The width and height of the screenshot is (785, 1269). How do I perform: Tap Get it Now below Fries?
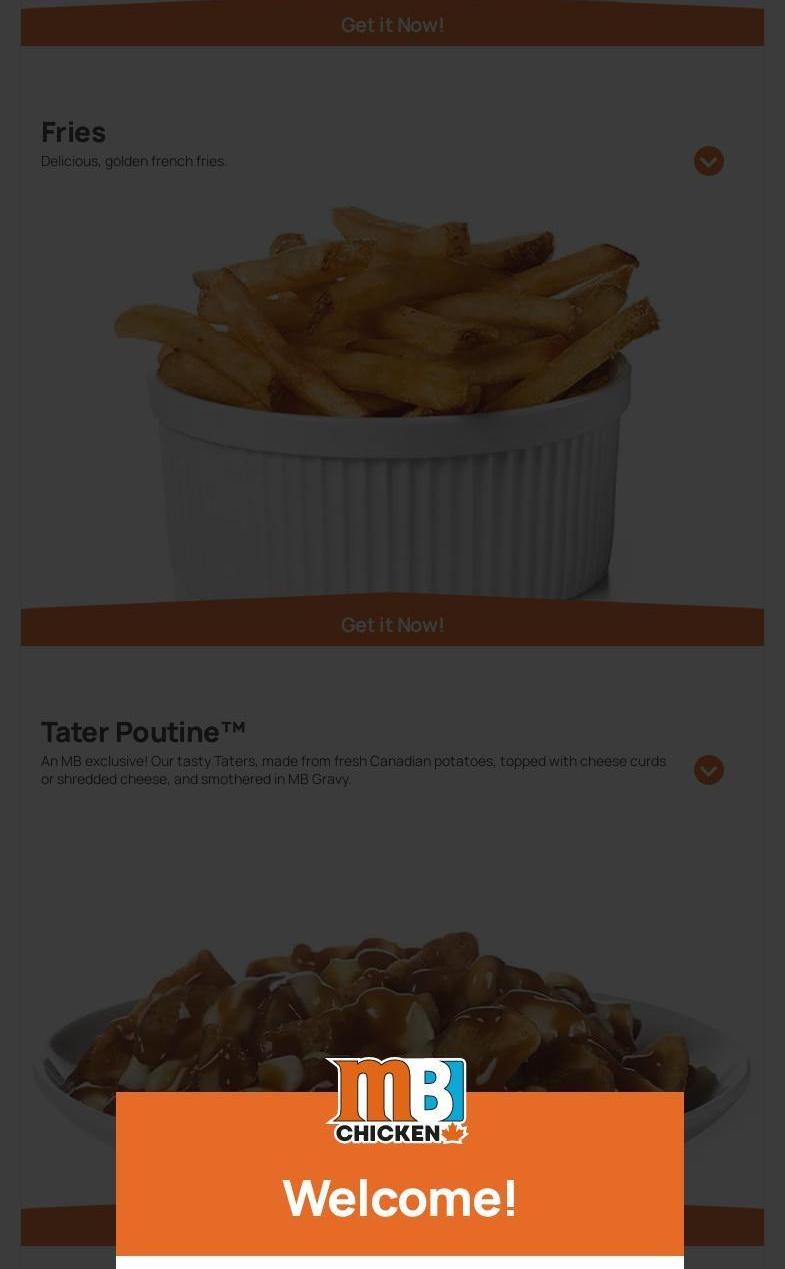[x=392, y=625]
